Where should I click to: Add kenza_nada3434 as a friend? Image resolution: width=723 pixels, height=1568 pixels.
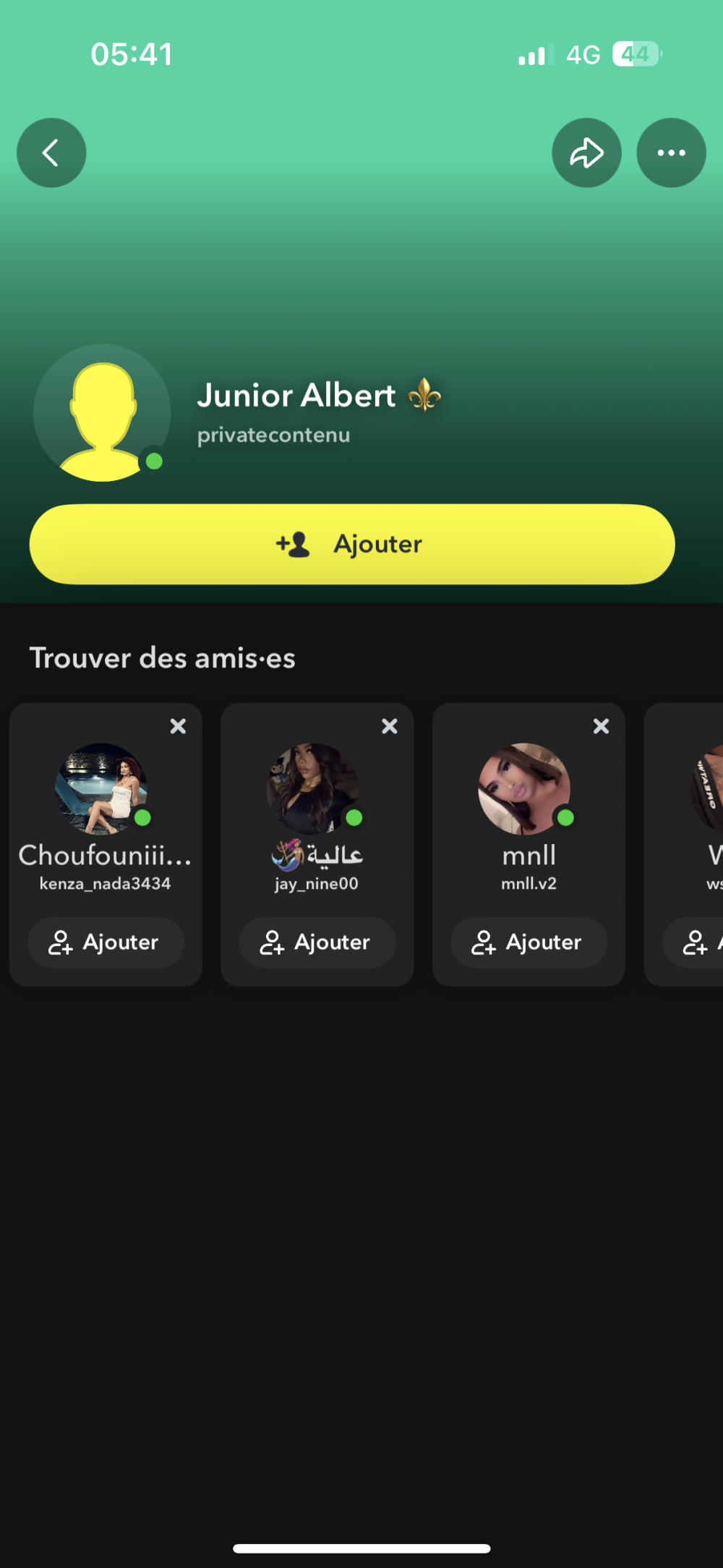(x=106, y=942)
